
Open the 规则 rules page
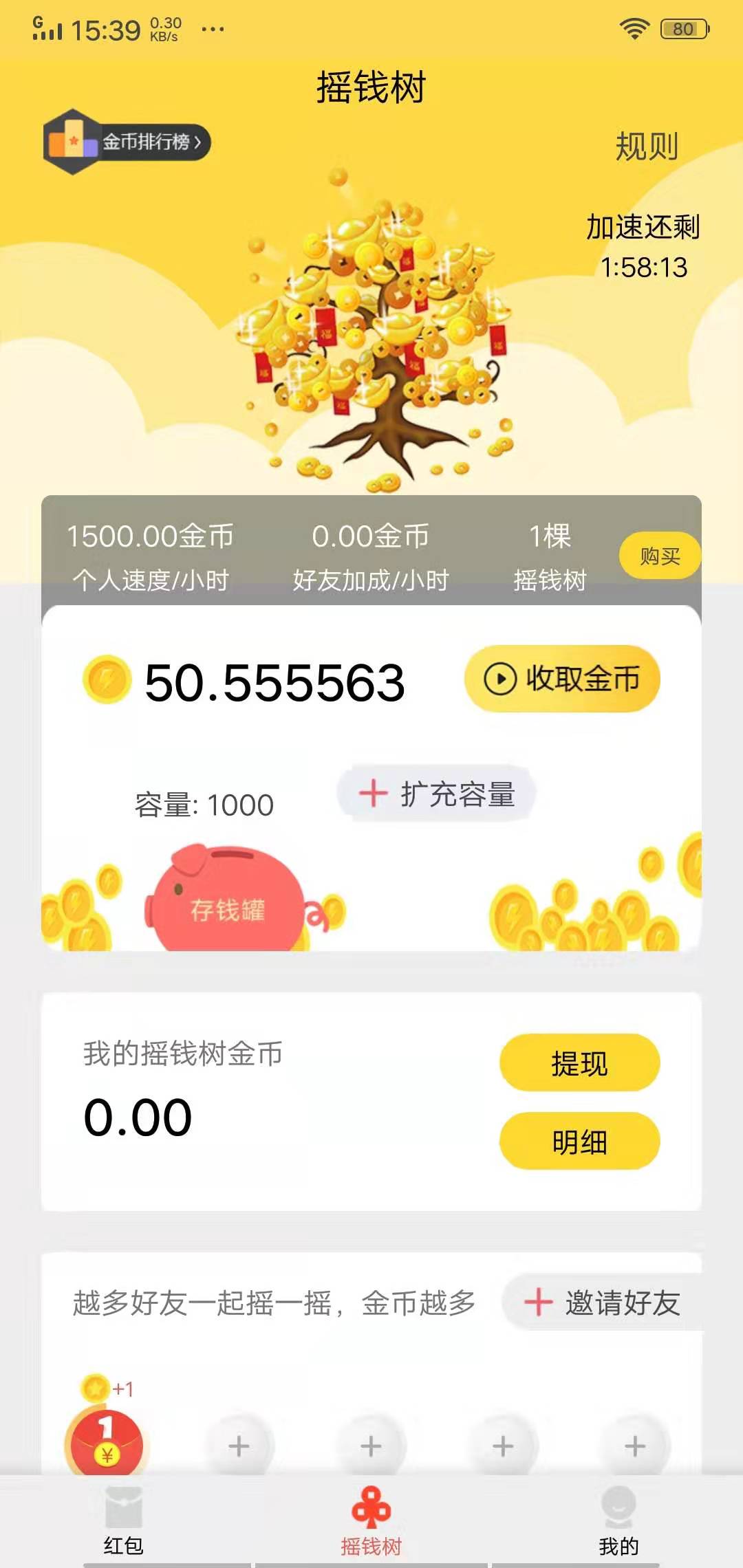point(647,144)
